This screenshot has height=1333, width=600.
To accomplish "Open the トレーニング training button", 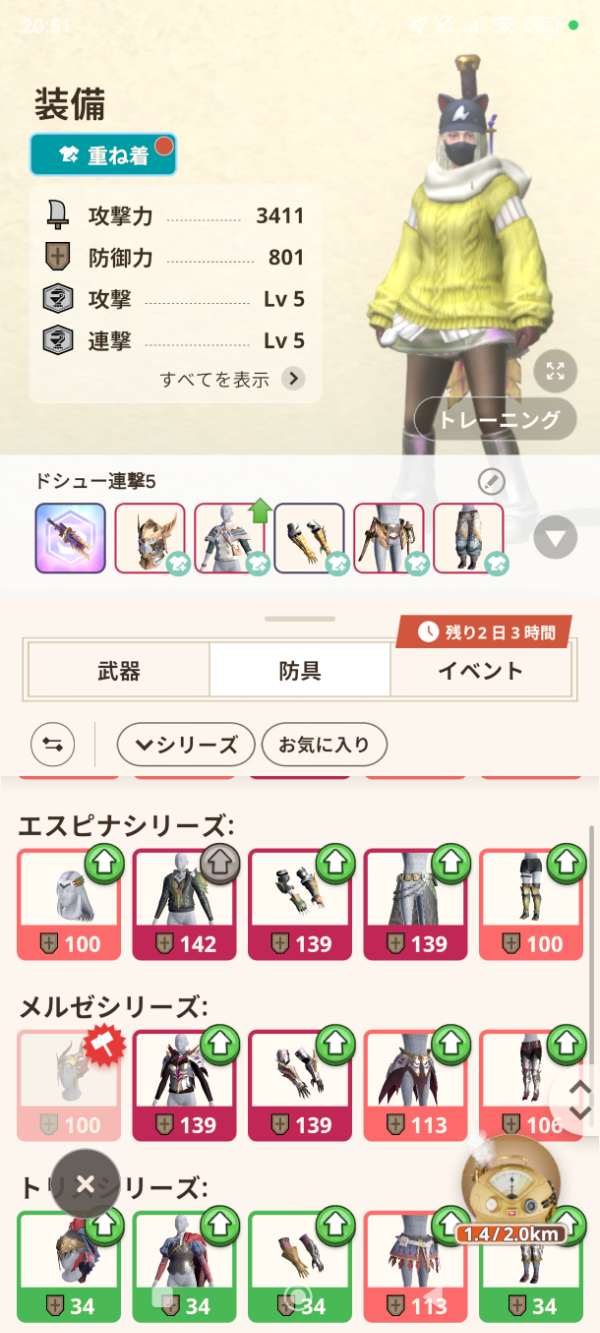I will coord(496,419).
